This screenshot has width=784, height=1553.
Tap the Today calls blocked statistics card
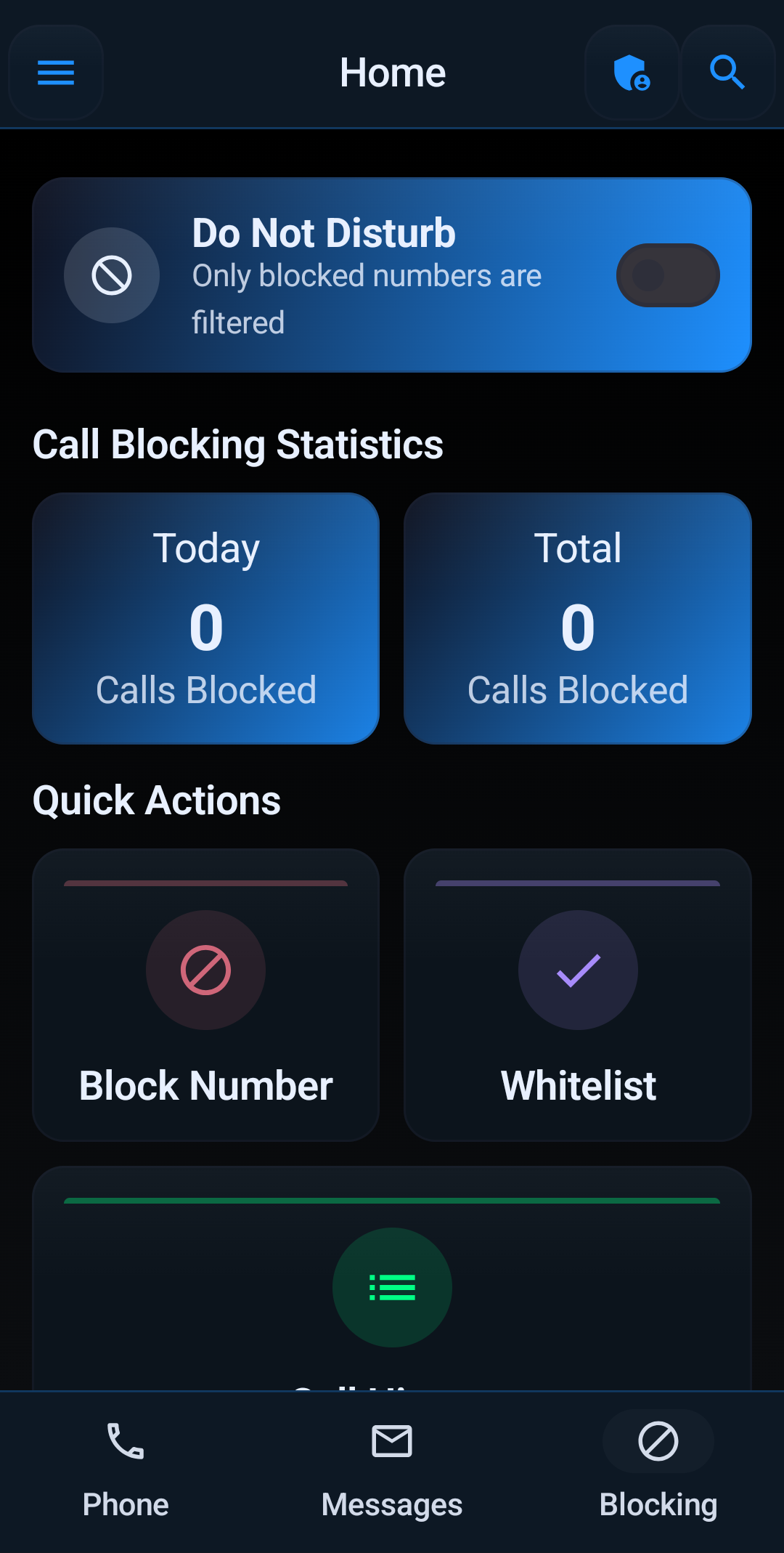click(x=205, y=620)
